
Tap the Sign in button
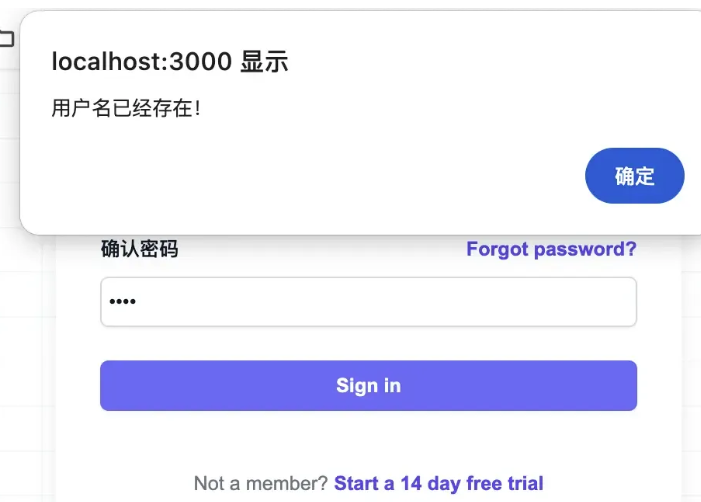pos(368,386)
